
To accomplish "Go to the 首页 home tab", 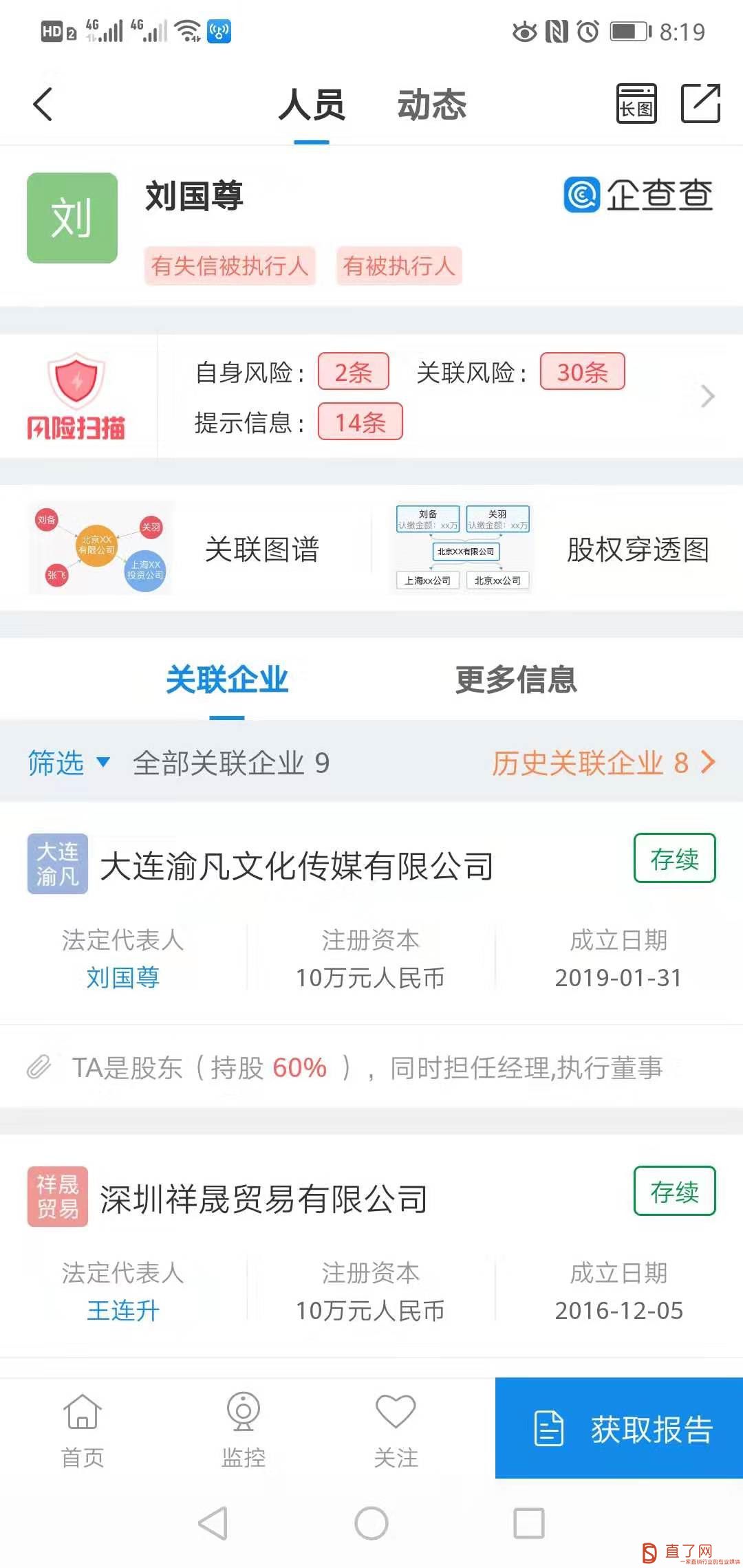I will coord(83,1430).
